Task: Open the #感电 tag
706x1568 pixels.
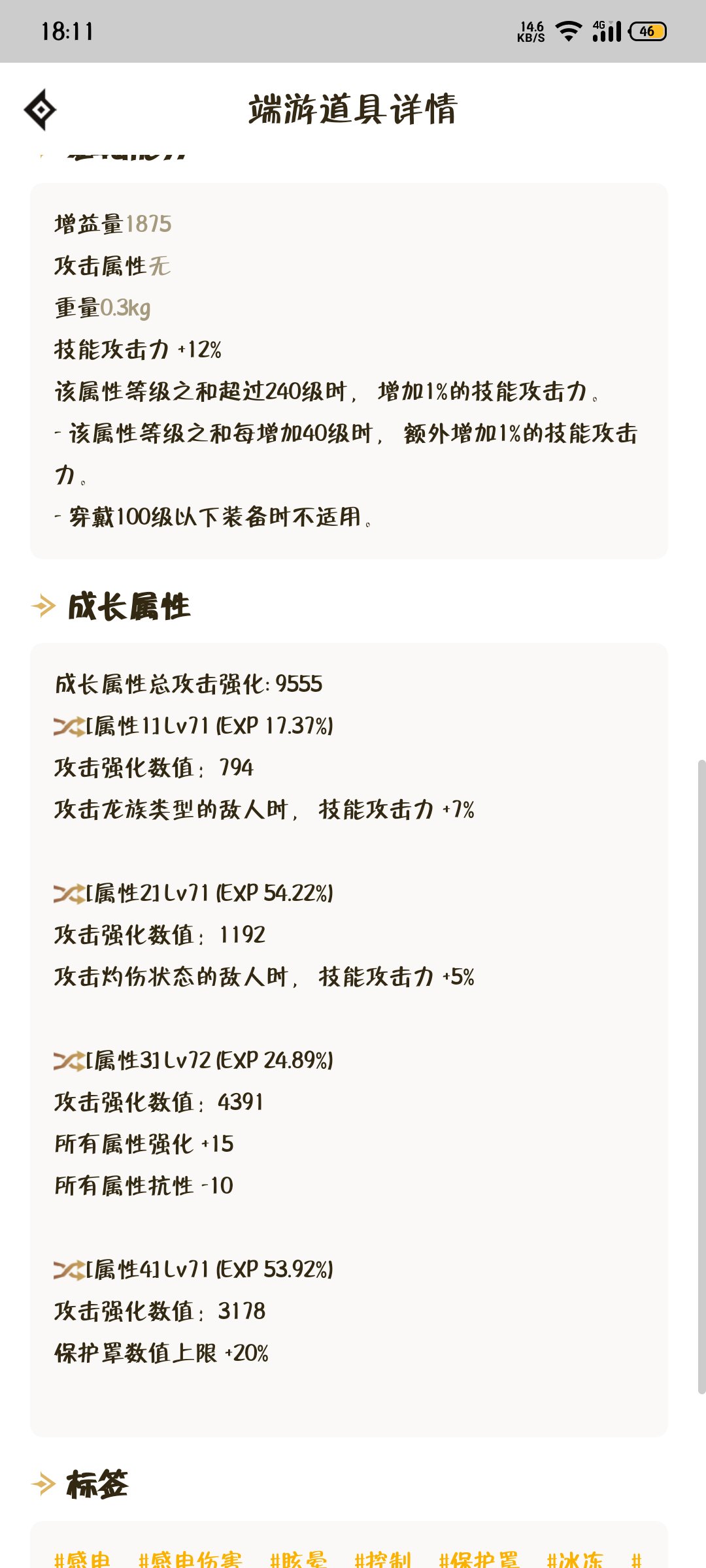Action: click(x=82, y=1559)
